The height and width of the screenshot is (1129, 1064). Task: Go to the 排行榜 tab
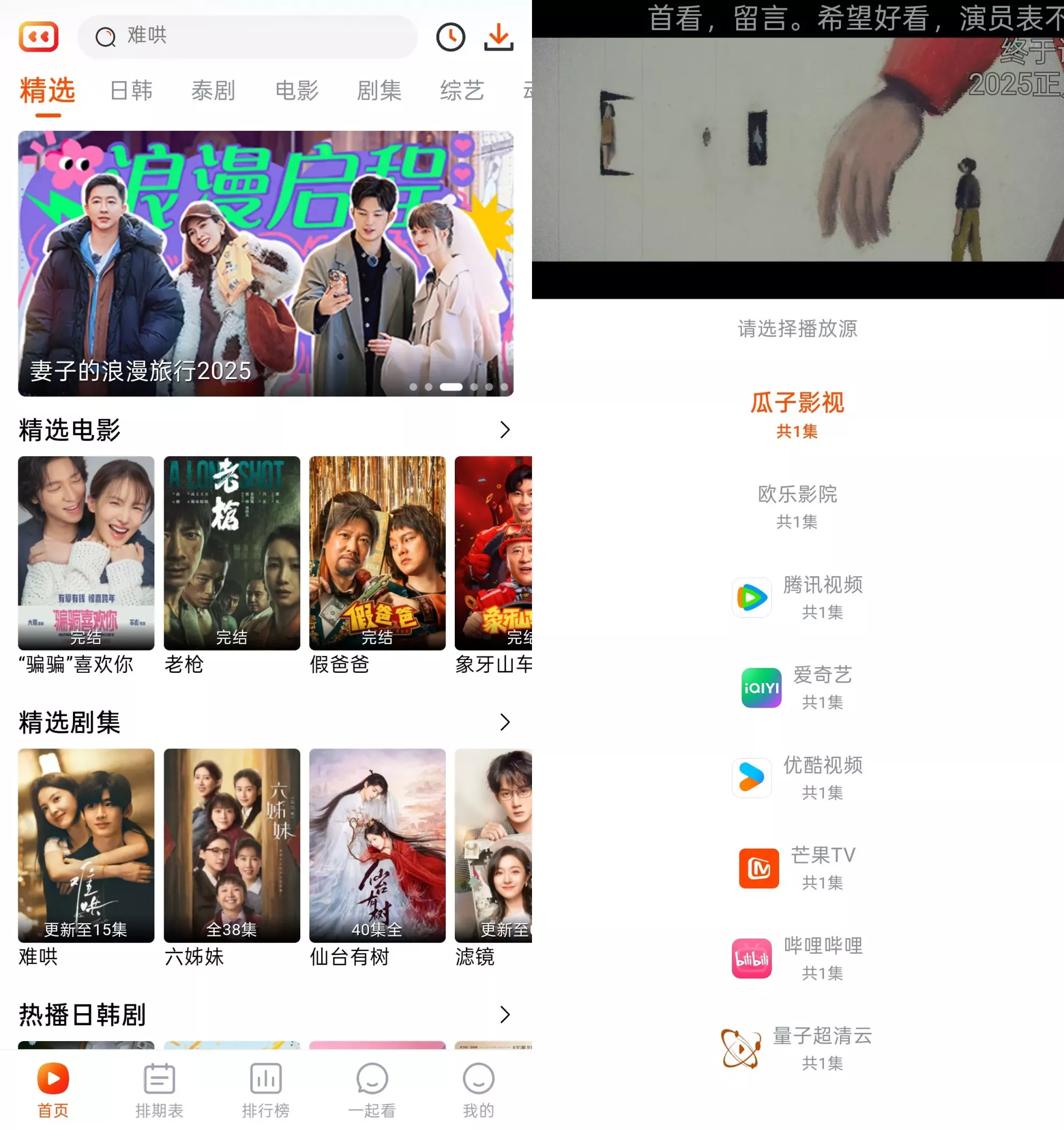pyautogui.click(x=265, y=1090)
